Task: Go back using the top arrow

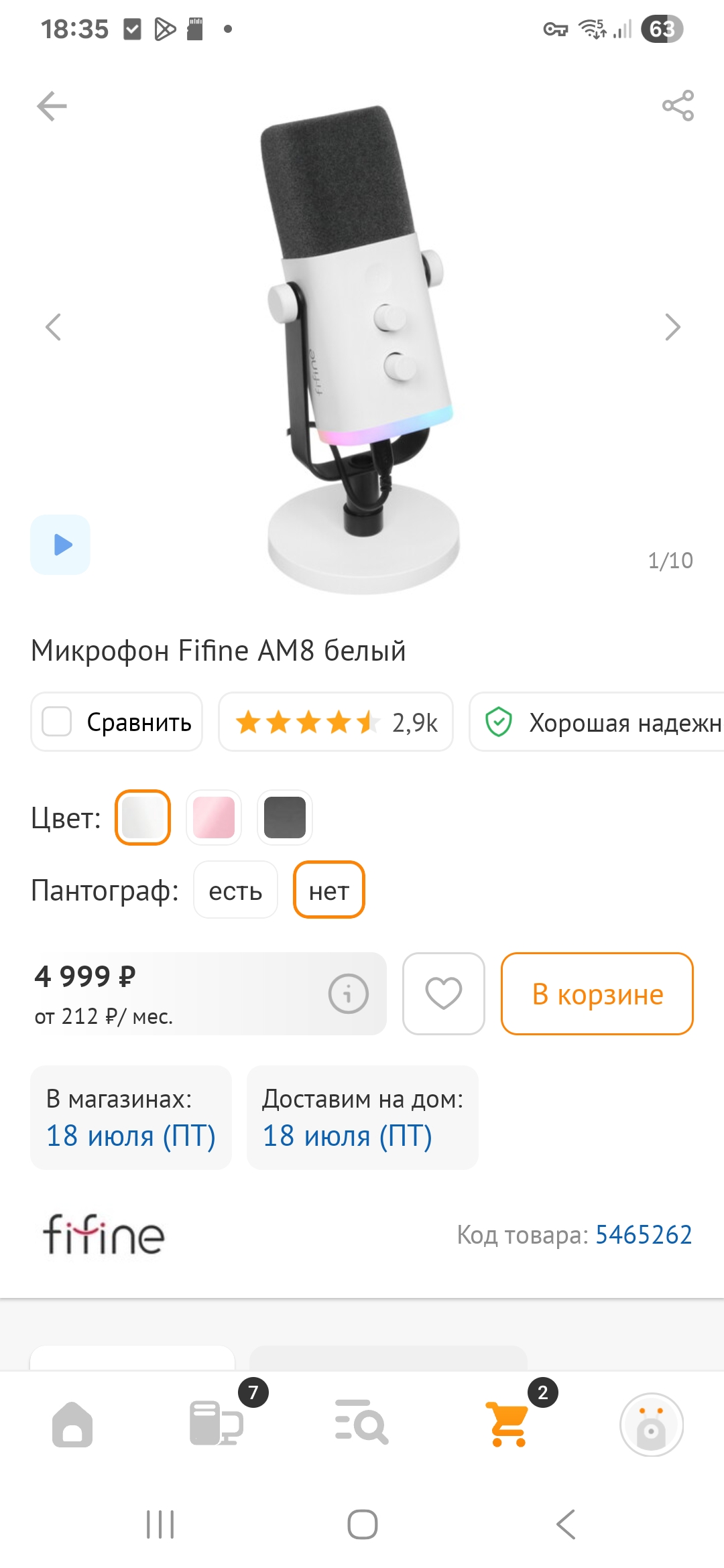Action: click(x=52, y=106)
